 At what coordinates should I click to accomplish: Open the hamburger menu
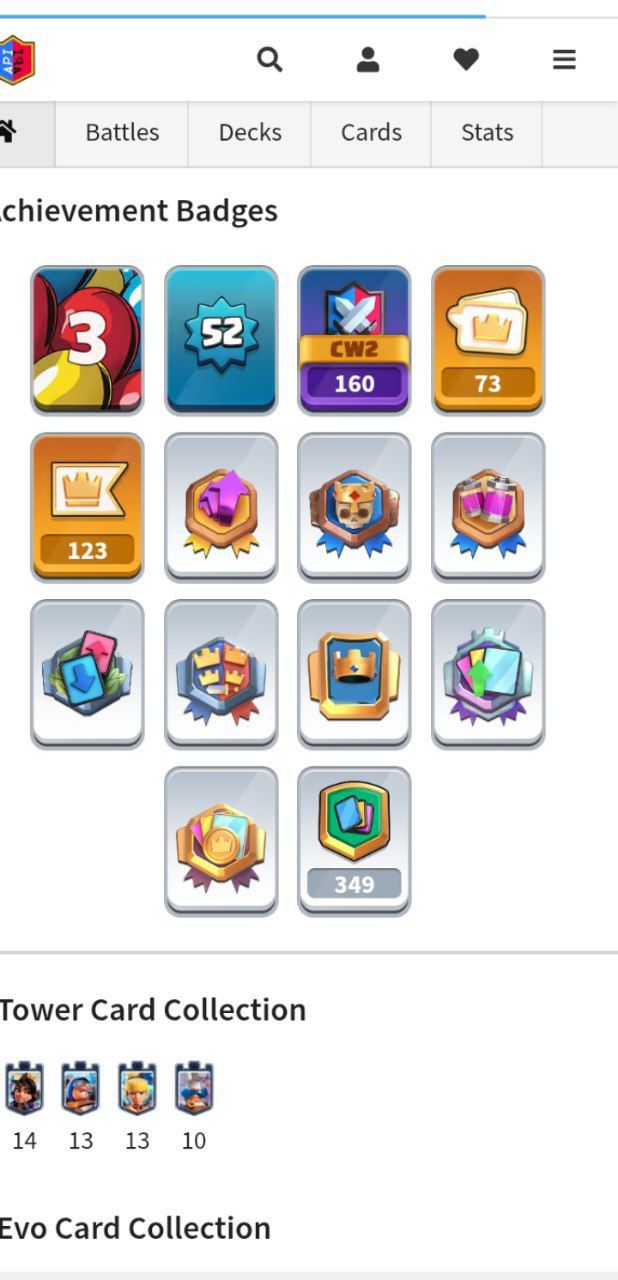[x=564, y=60]
